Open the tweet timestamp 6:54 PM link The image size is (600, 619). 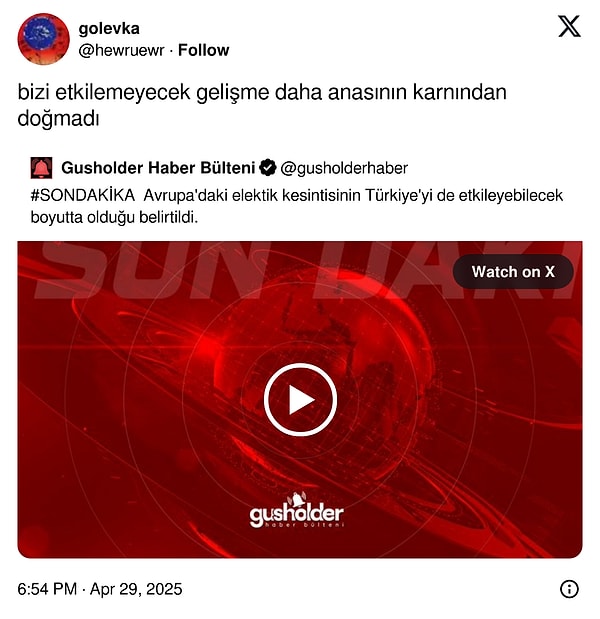pyautogui.click(x=100, y=589)
